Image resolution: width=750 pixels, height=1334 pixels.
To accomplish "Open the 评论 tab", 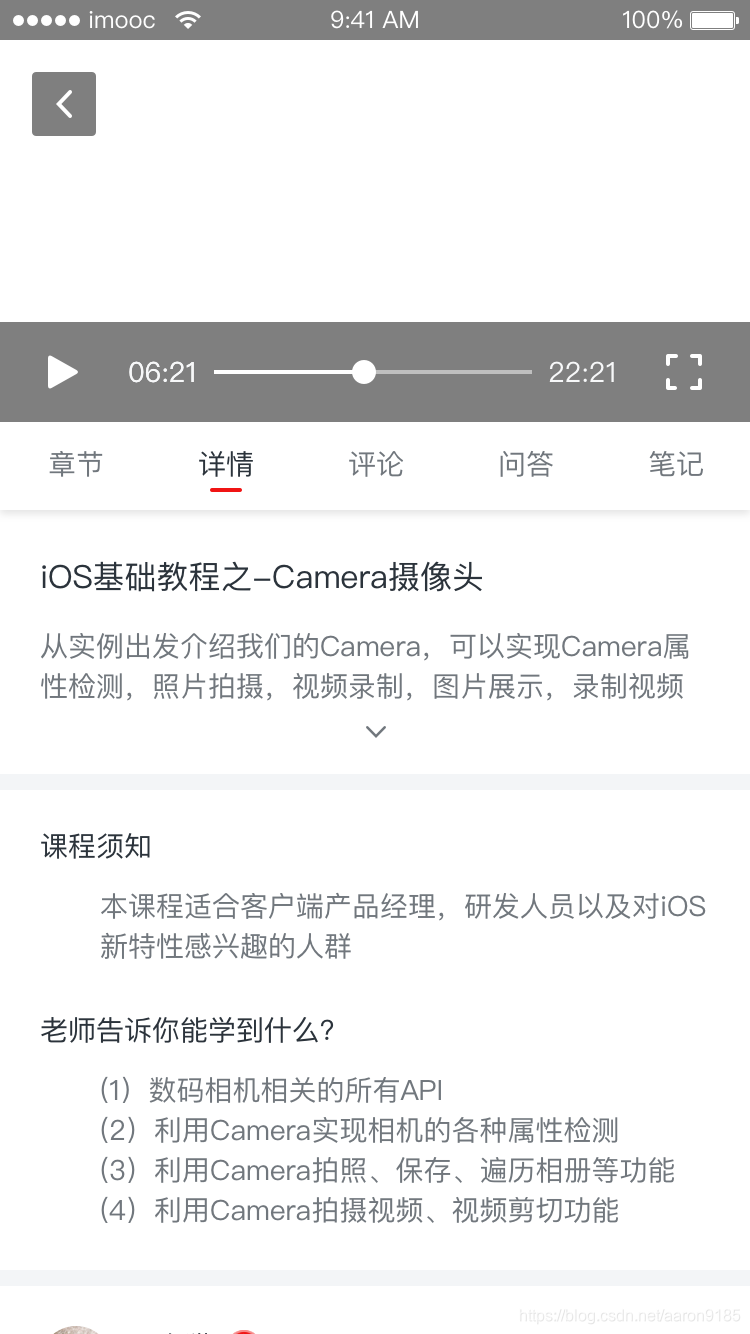I will [376, 464].
